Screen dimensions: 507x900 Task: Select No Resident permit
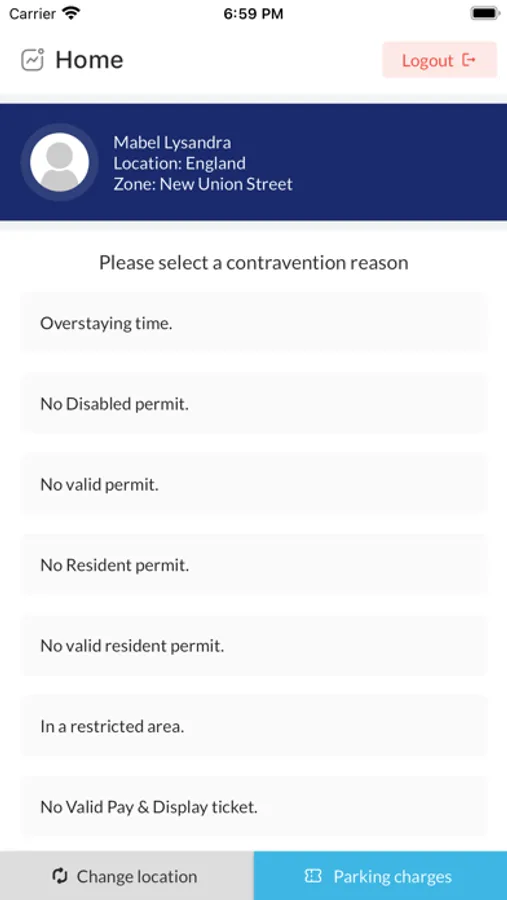click(x=254, y=565)
